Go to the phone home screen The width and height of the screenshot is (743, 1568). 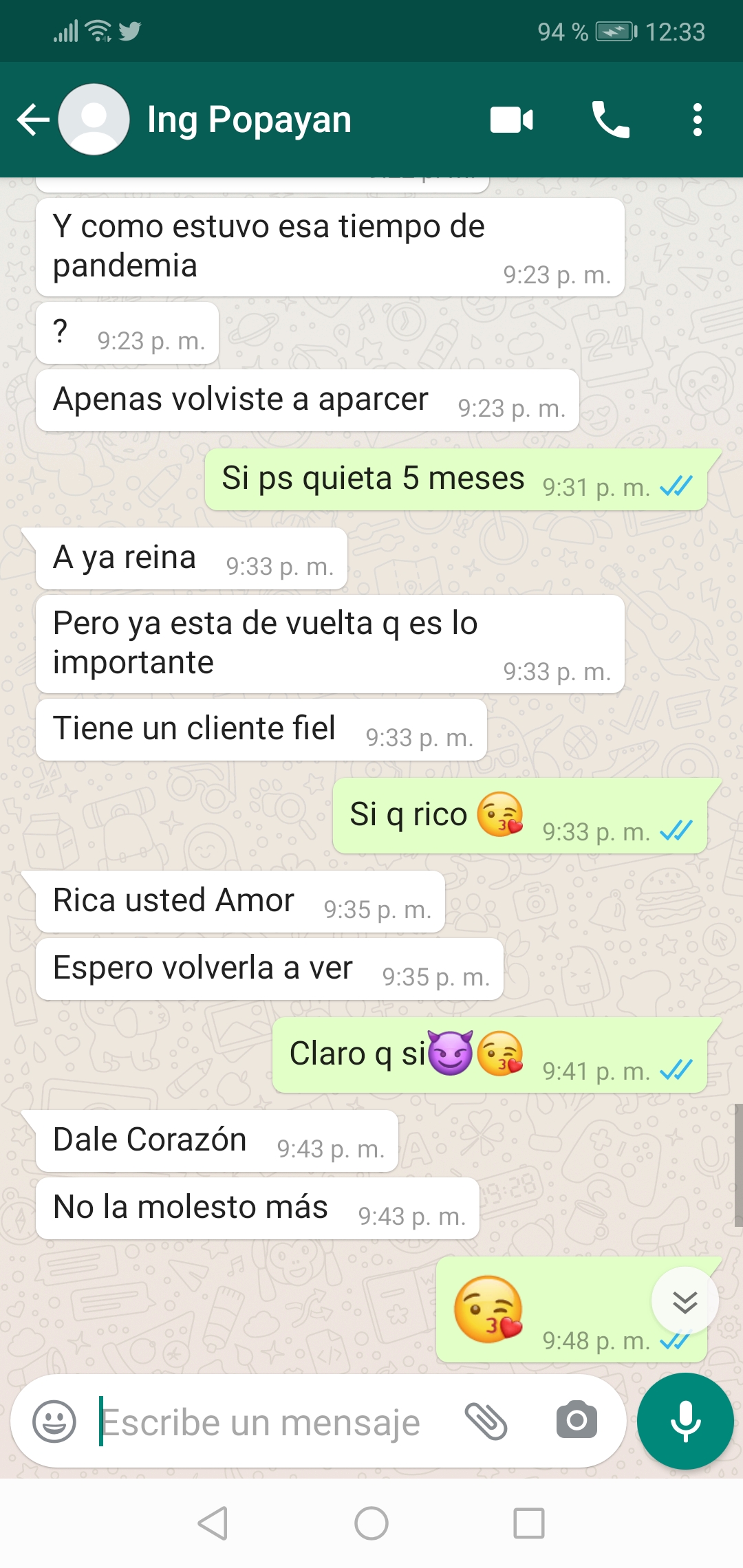point(371,1523)
